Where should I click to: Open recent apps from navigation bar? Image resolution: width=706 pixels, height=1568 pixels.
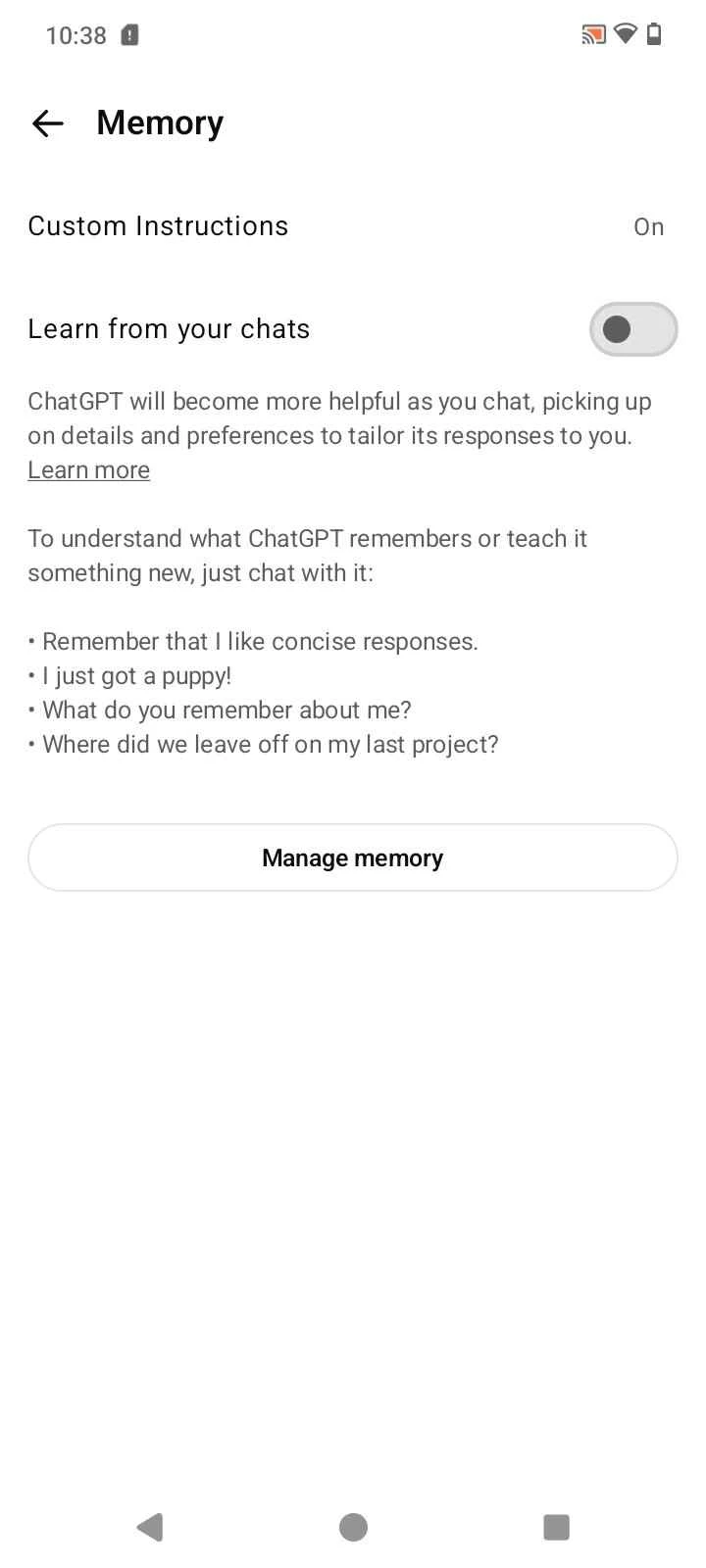pos(556,1527)
